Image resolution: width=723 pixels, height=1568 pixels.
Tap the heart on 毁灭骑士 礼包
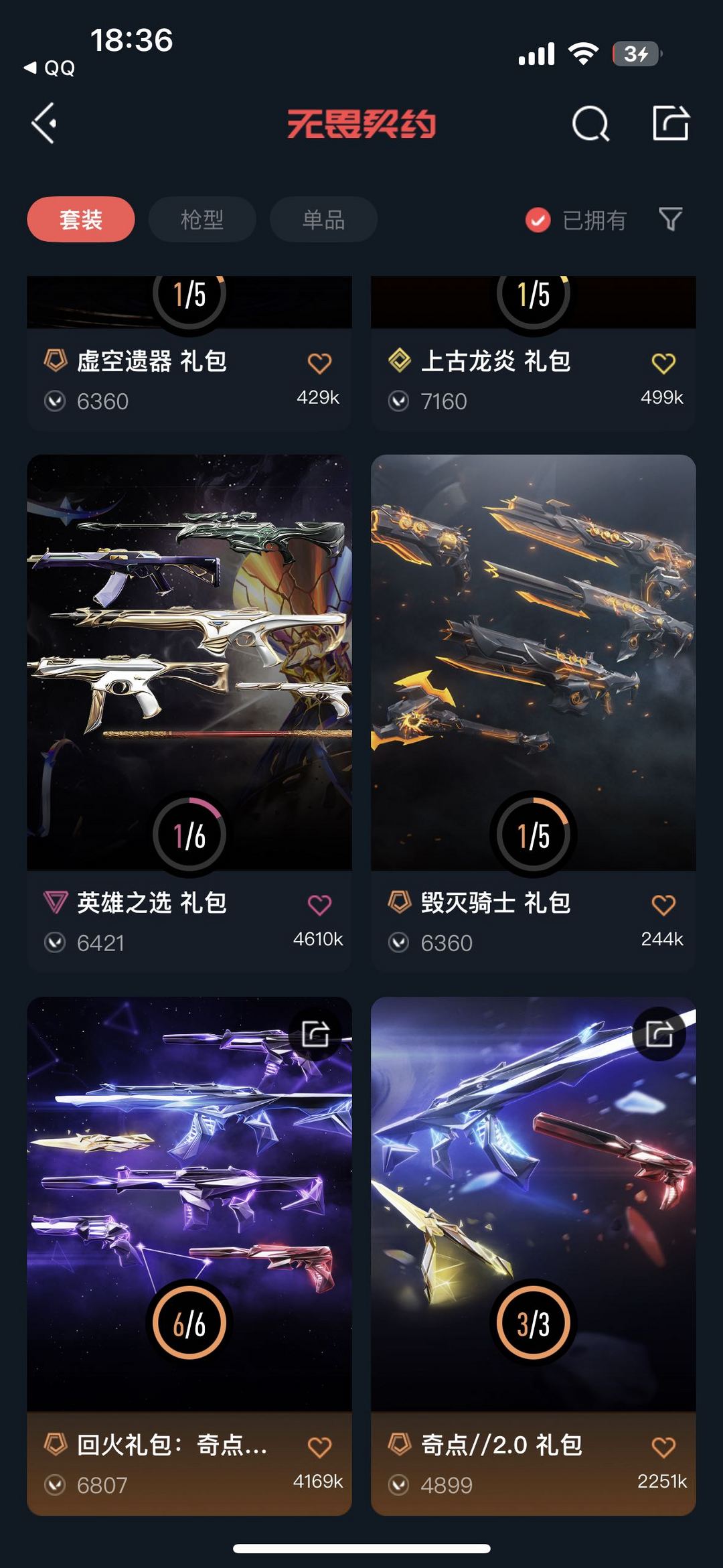pos(662,903)
